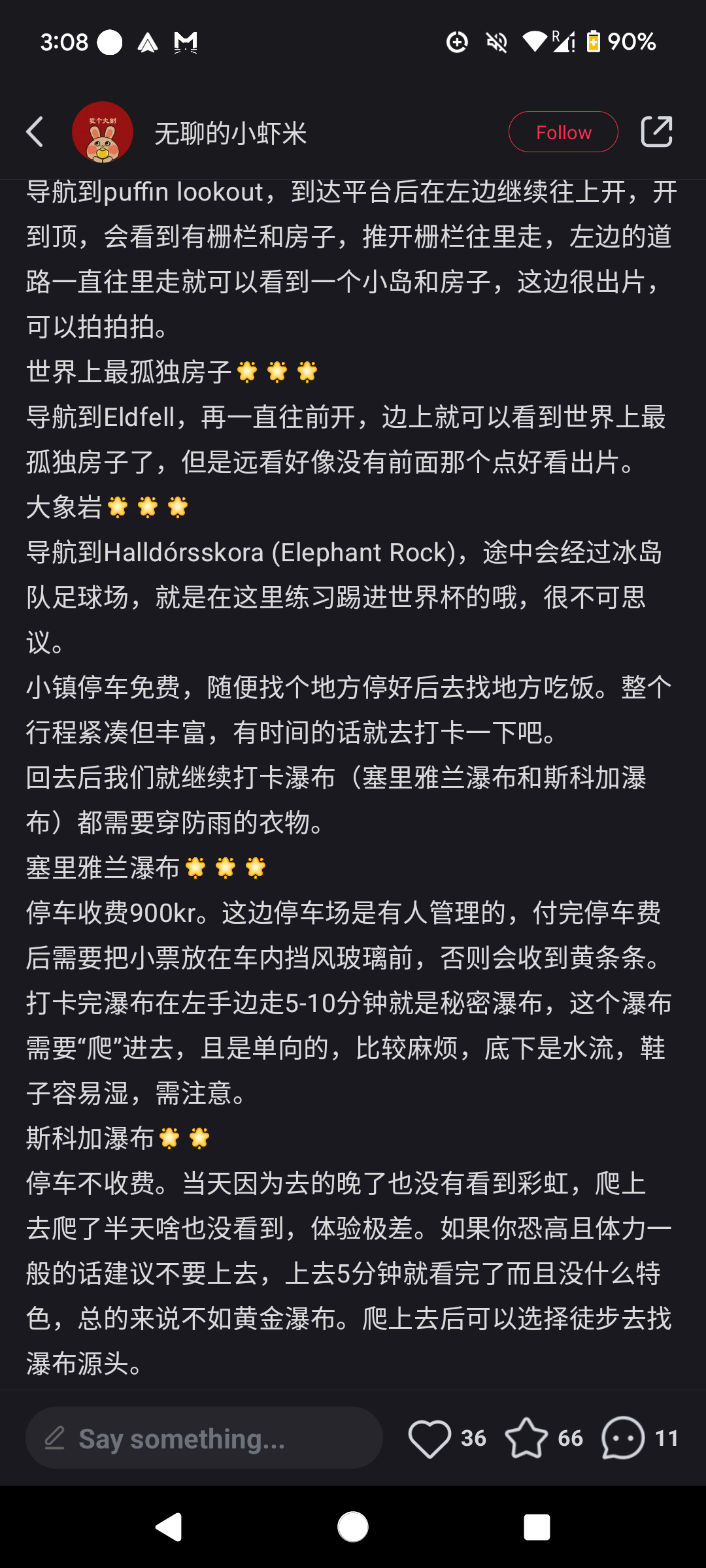Go back using the top-left arrow
The width and height of the screenshot is (706, 1568).
35,132
